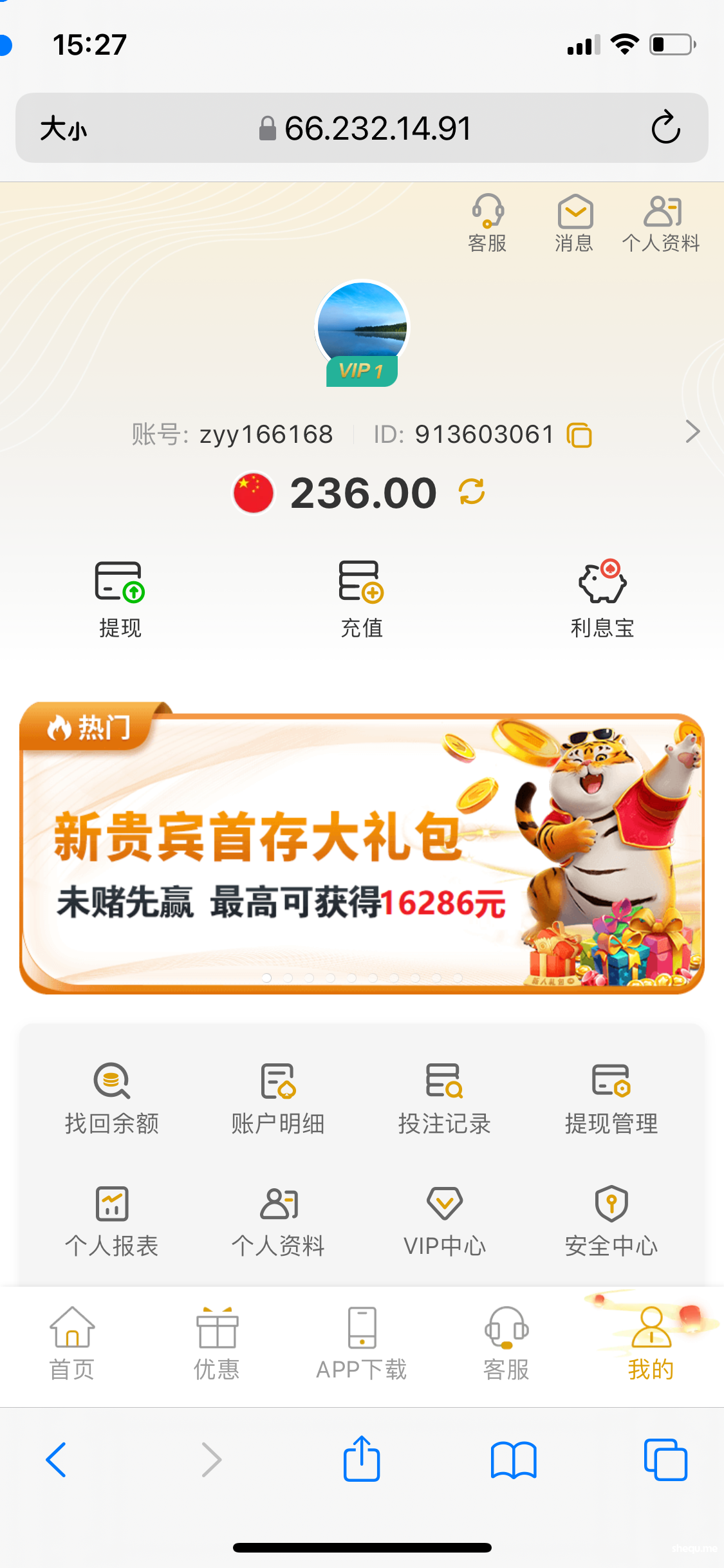The height and width of the screenshot is (1568, 724).
Task: Open 账户明细
Action: 278,1098
